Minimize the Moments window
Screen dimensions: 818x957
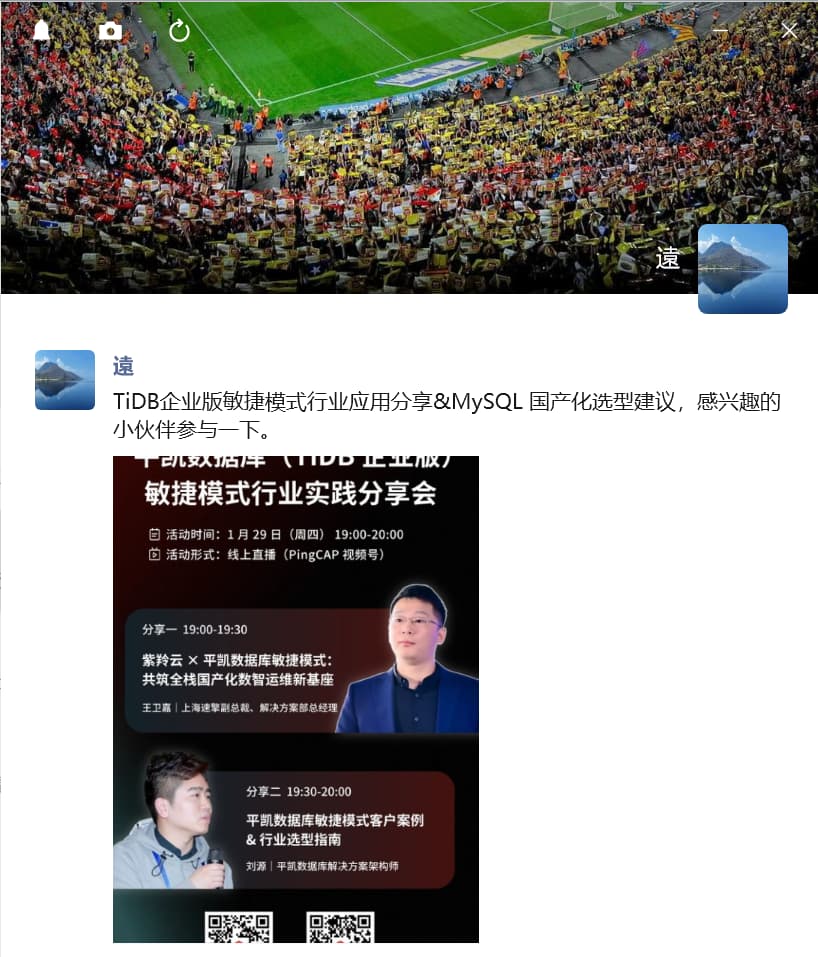click(720, 31)
